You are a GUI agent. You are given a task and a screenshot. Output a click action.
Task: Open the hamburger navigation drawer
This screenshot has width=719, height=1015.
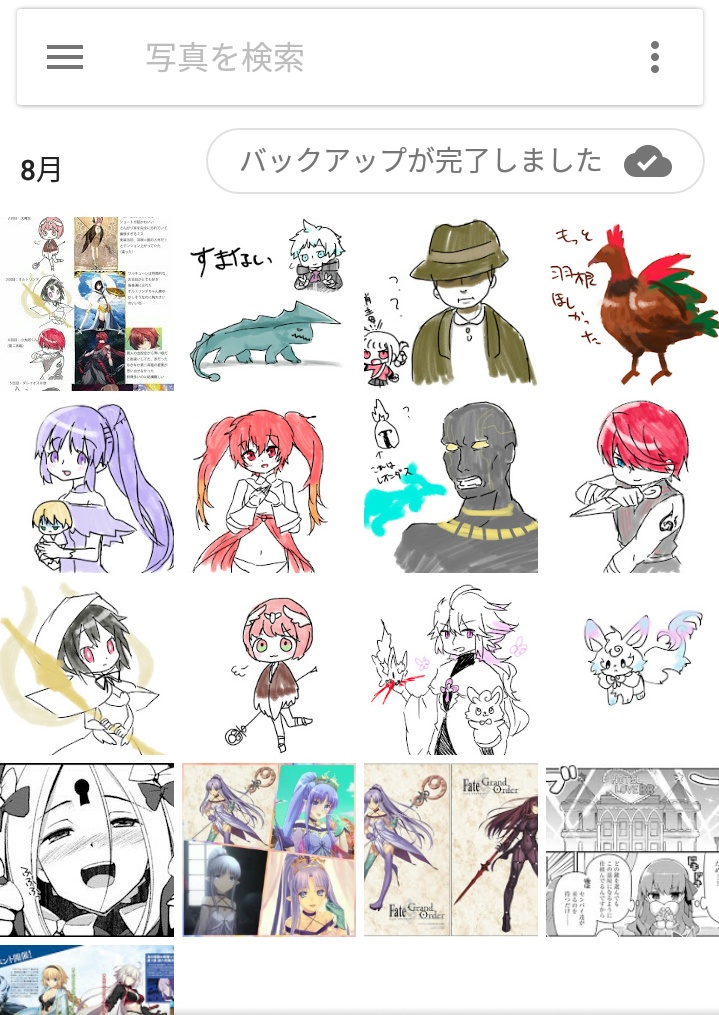pyautogui.click(x=65, y=57)
